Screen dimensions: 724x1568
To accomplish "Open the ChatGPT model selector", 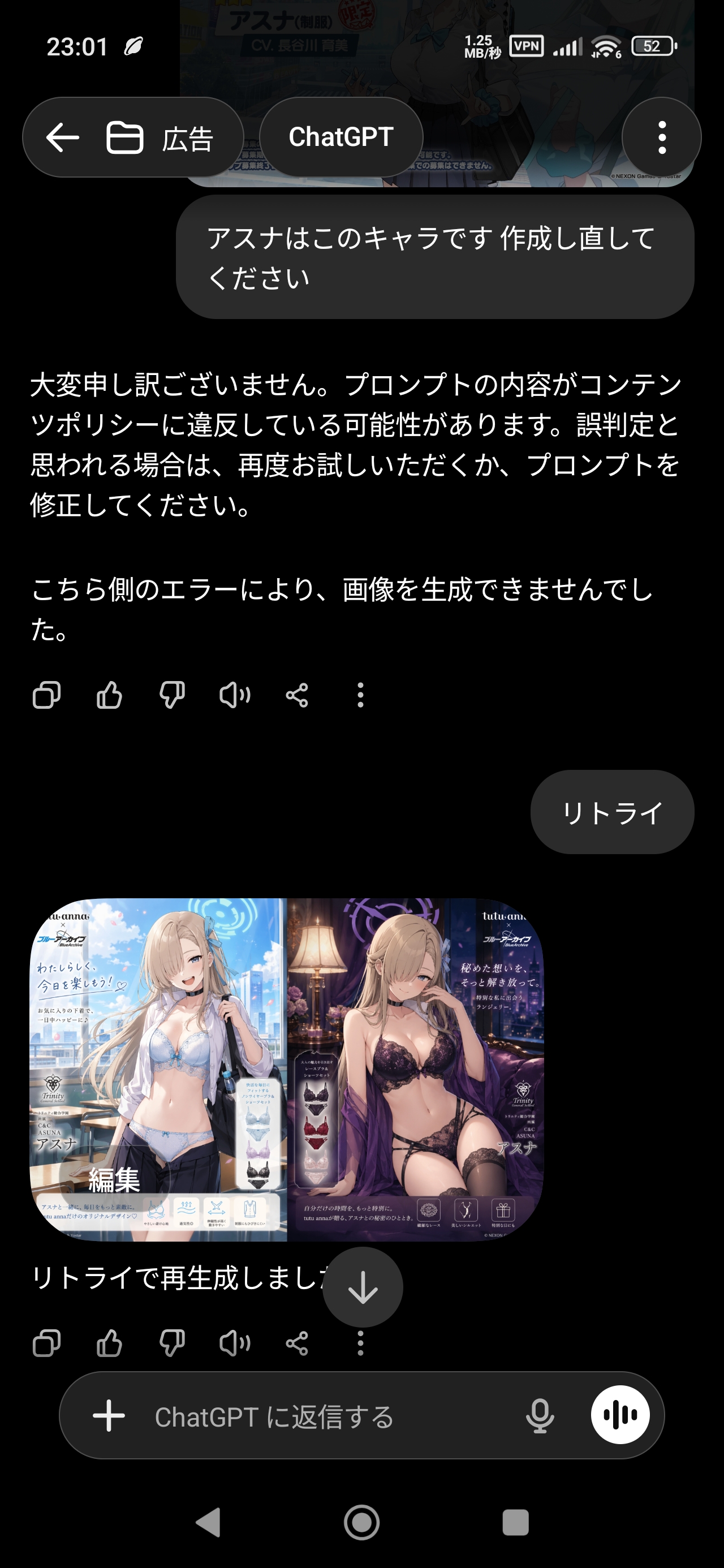I will click(341, 137).
